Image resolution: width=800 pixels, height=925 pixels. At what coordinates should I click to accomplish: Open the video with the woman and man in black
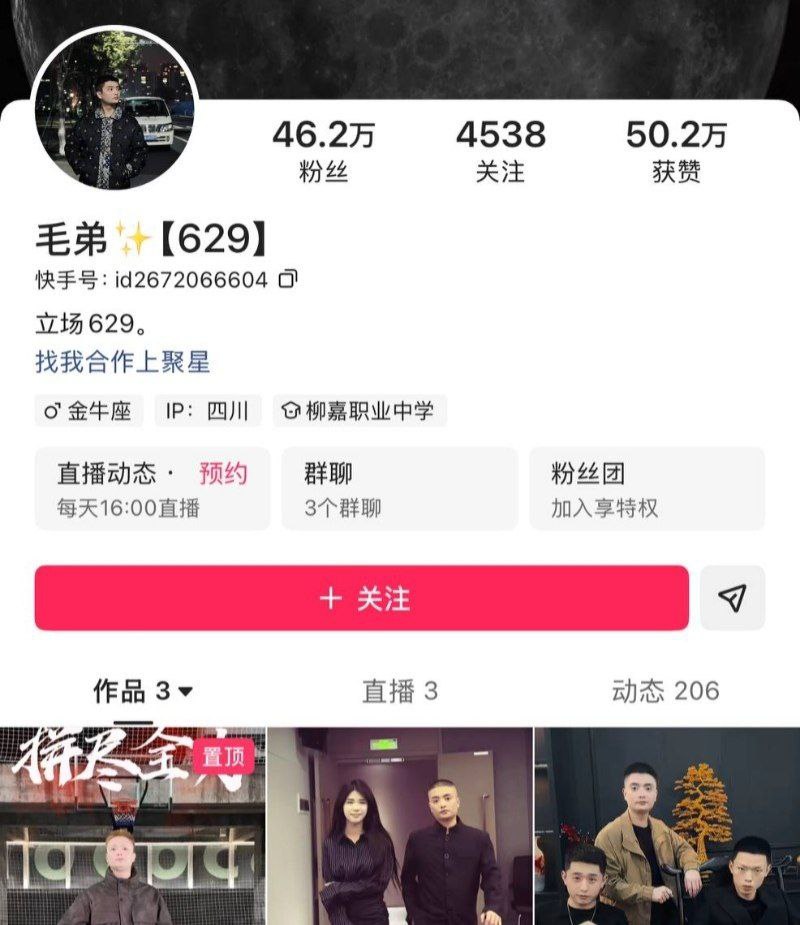click(x=399, y=826)
